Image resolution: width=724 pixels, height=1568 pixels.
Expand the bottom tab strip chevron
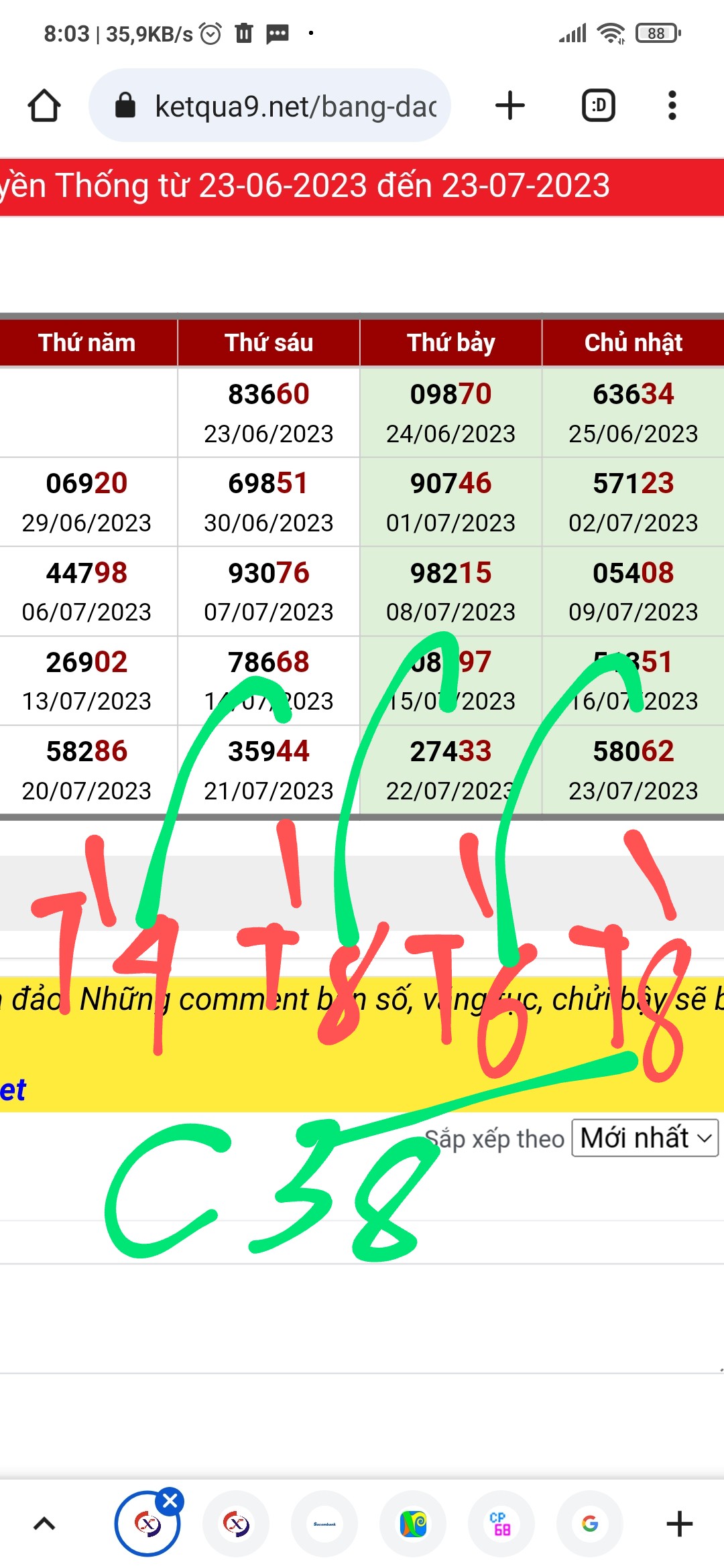pyautogui.click(x=44, y=1524)
